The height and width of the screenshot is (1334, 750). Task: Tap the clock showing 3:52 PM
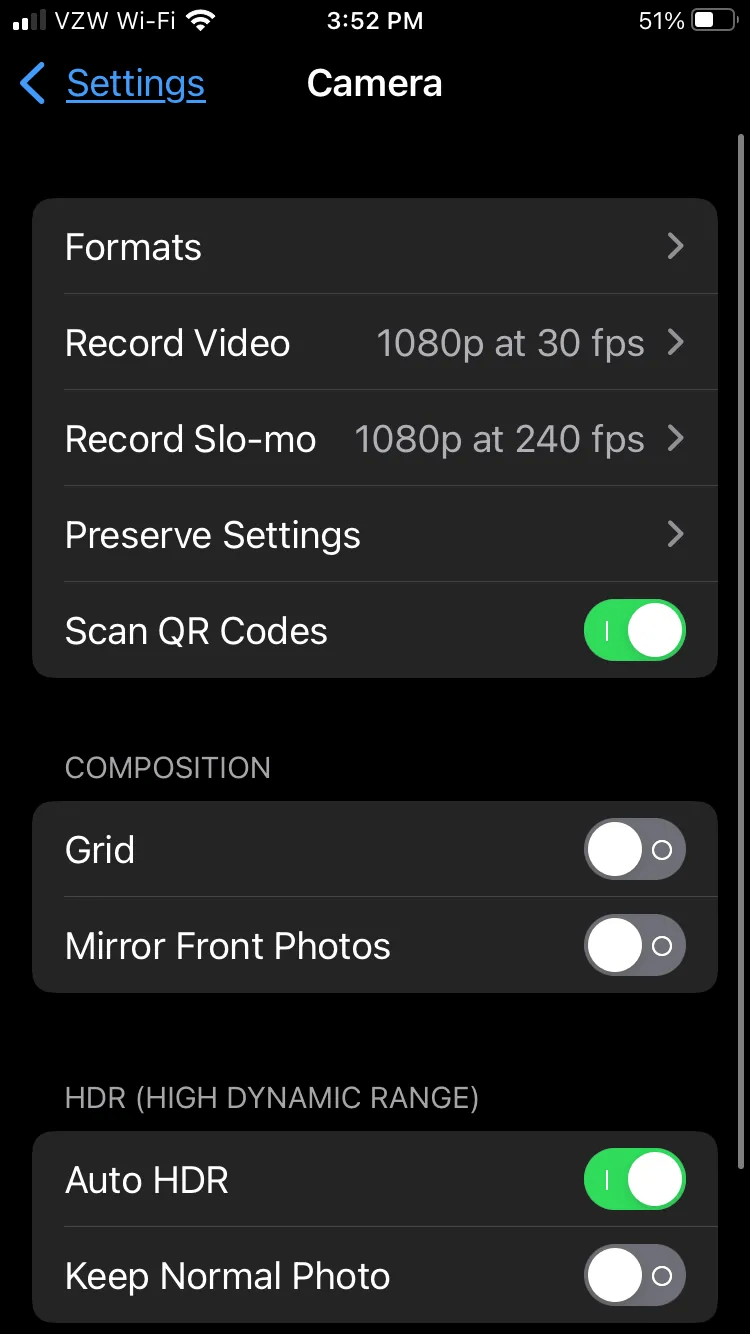tap(375, 20)
